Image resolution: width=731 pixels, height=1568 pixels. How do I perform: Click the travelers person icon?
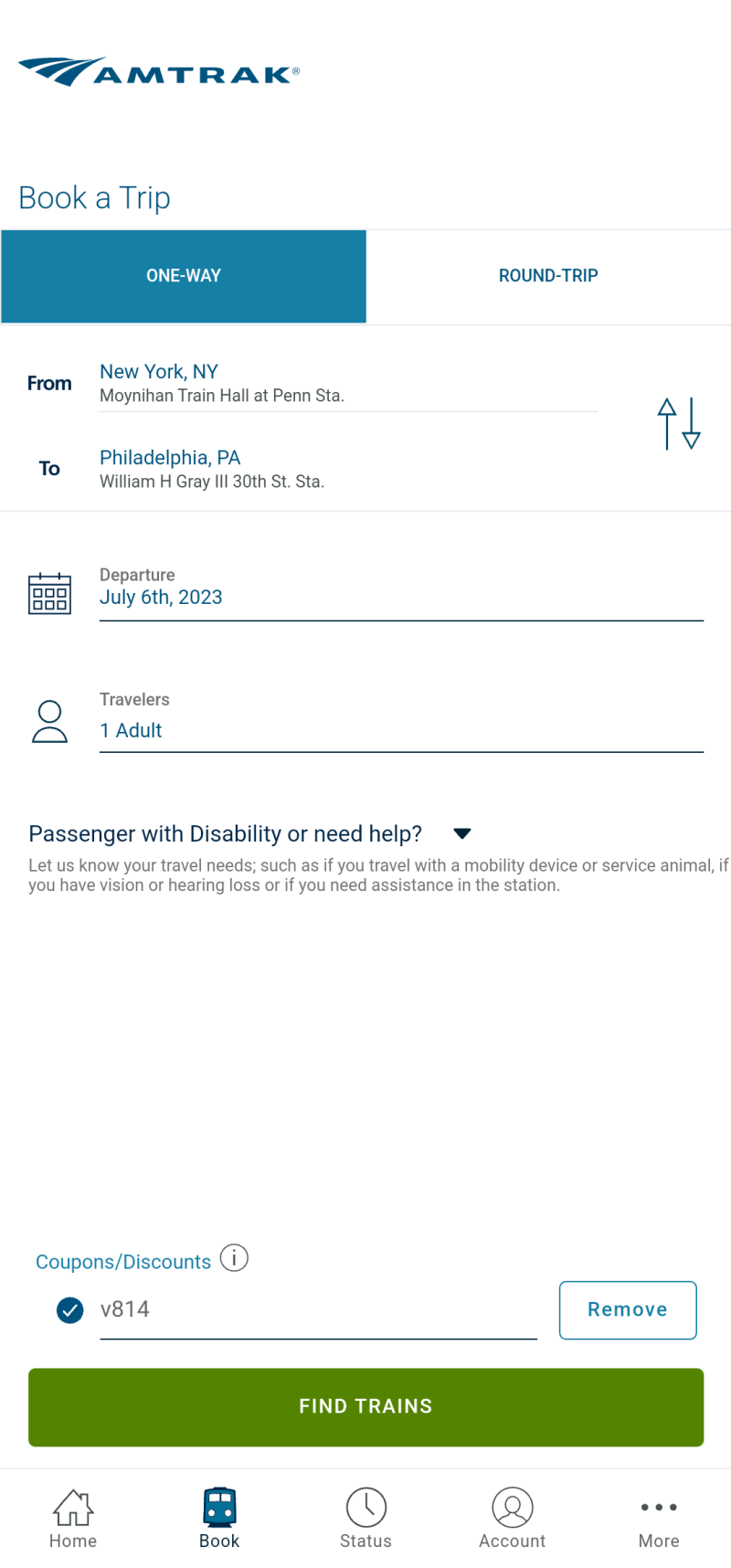(x=49, y=720)
